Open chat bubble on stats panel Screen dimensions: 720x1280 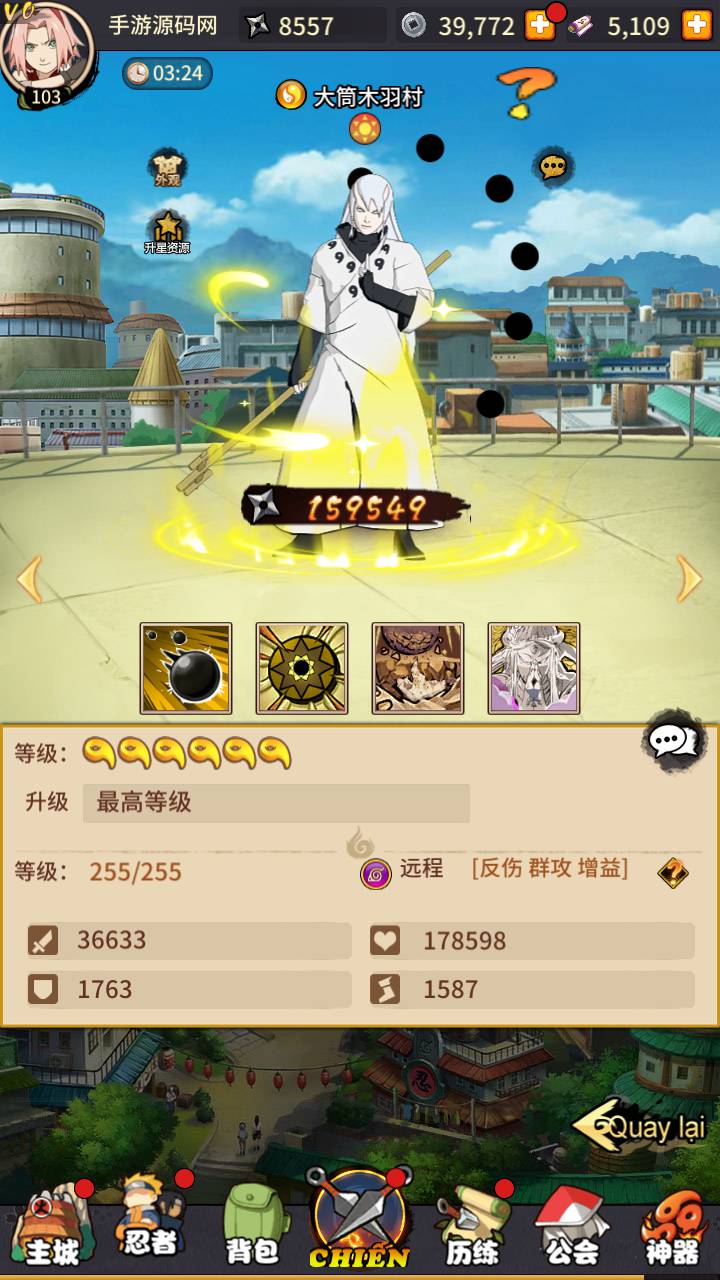(x=674, y=741)
